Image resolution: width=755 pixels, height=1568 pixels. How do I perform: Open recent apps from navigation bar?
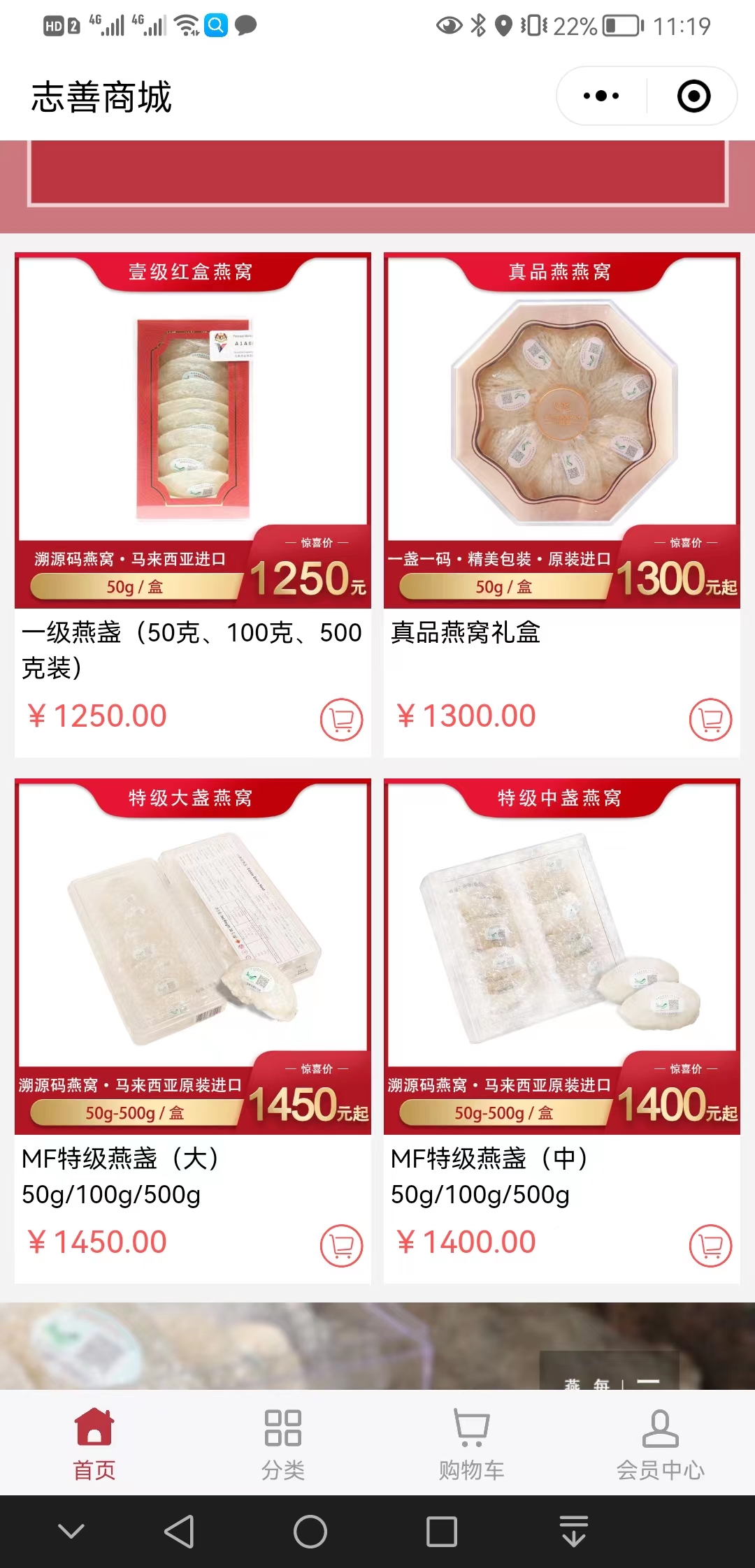click(441, 1532)
